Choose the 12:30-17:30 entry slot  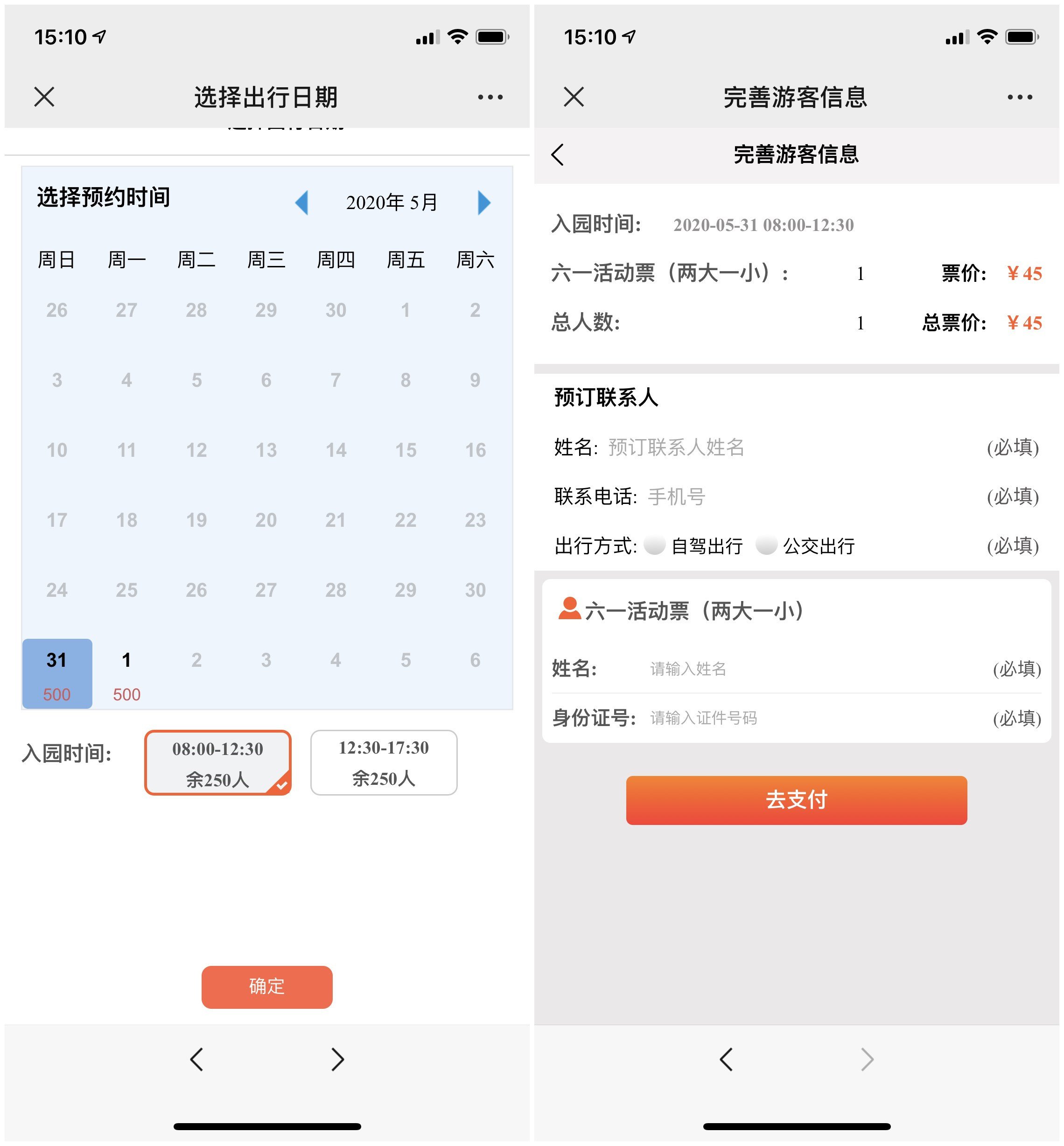pos(384,762)
